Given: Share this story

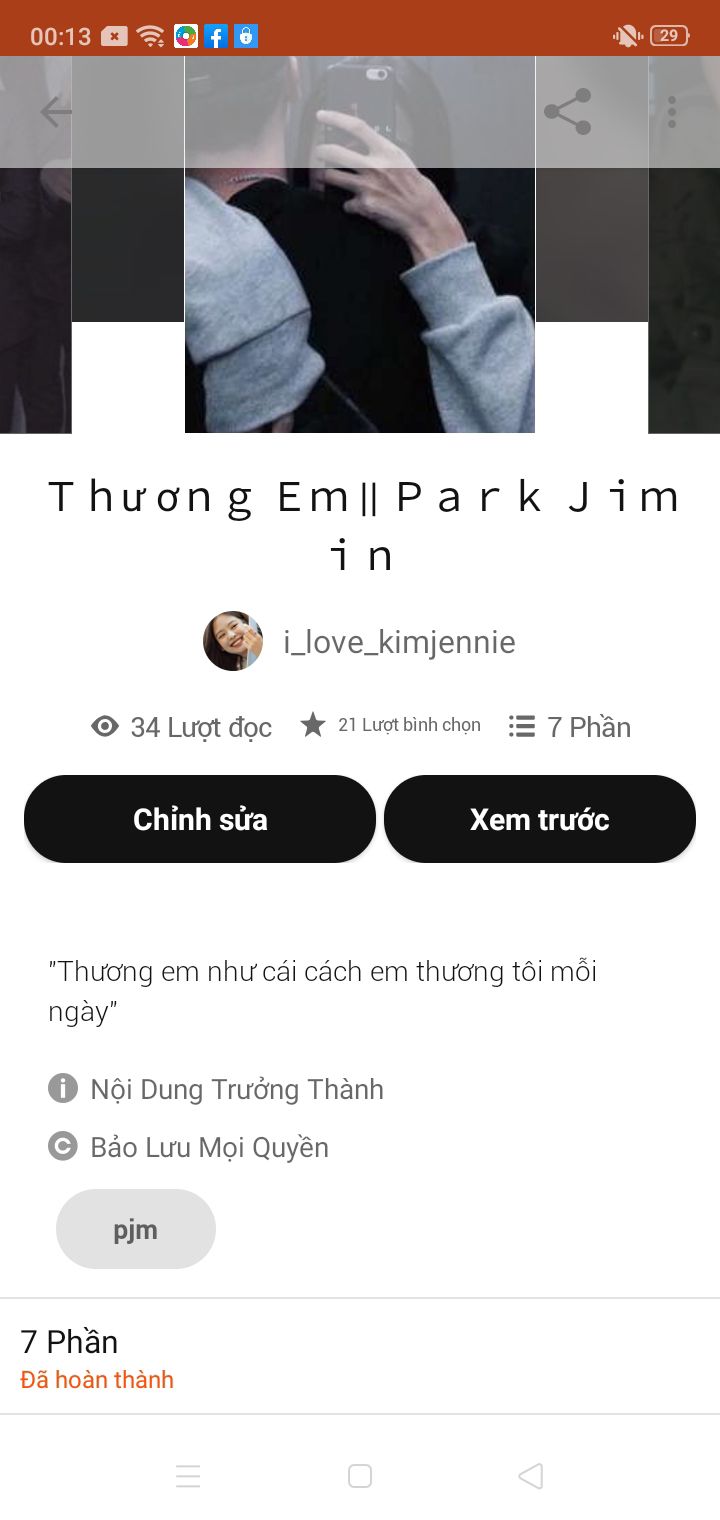Looking at the screenshot, I should 567,112.
